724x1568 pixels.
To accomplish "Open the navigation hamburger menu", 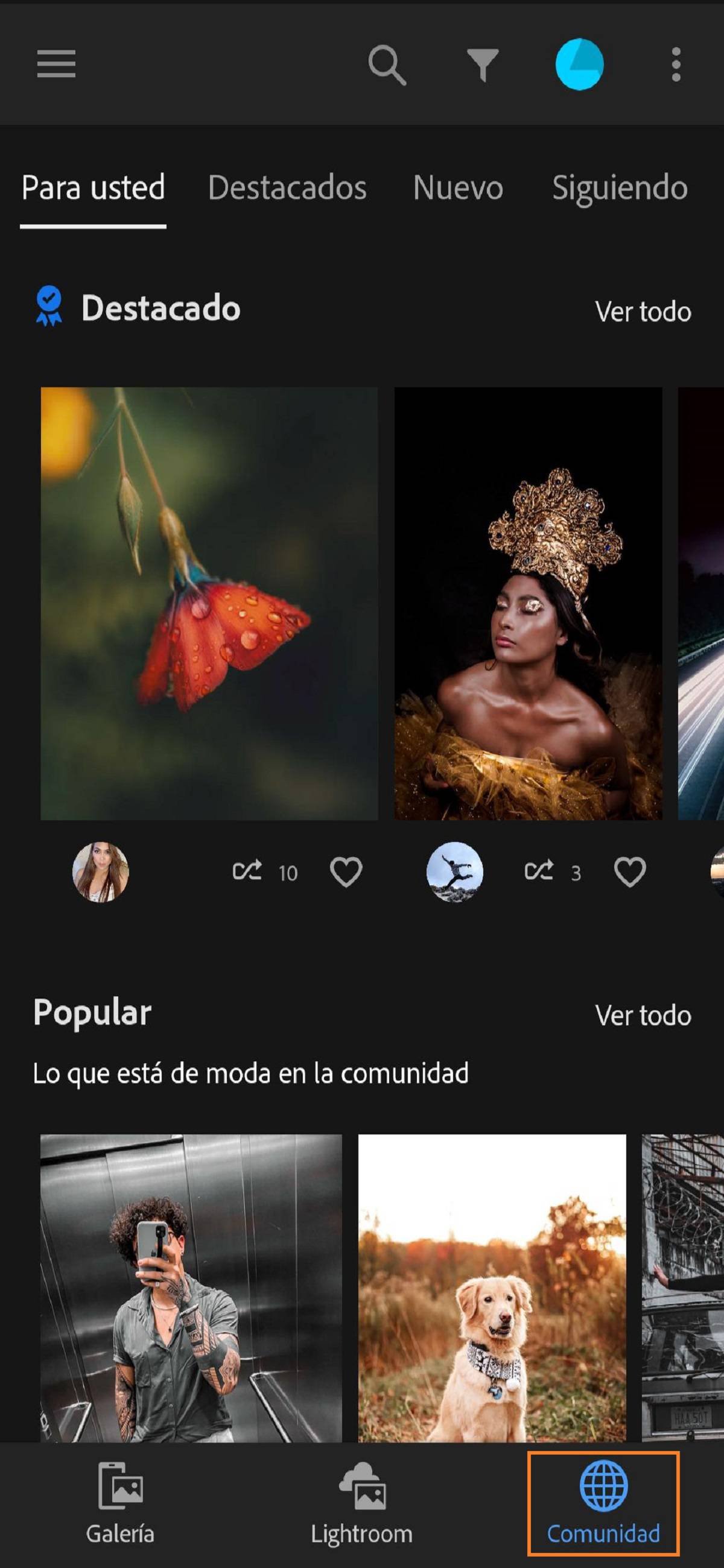I will (x=56, y=65).
